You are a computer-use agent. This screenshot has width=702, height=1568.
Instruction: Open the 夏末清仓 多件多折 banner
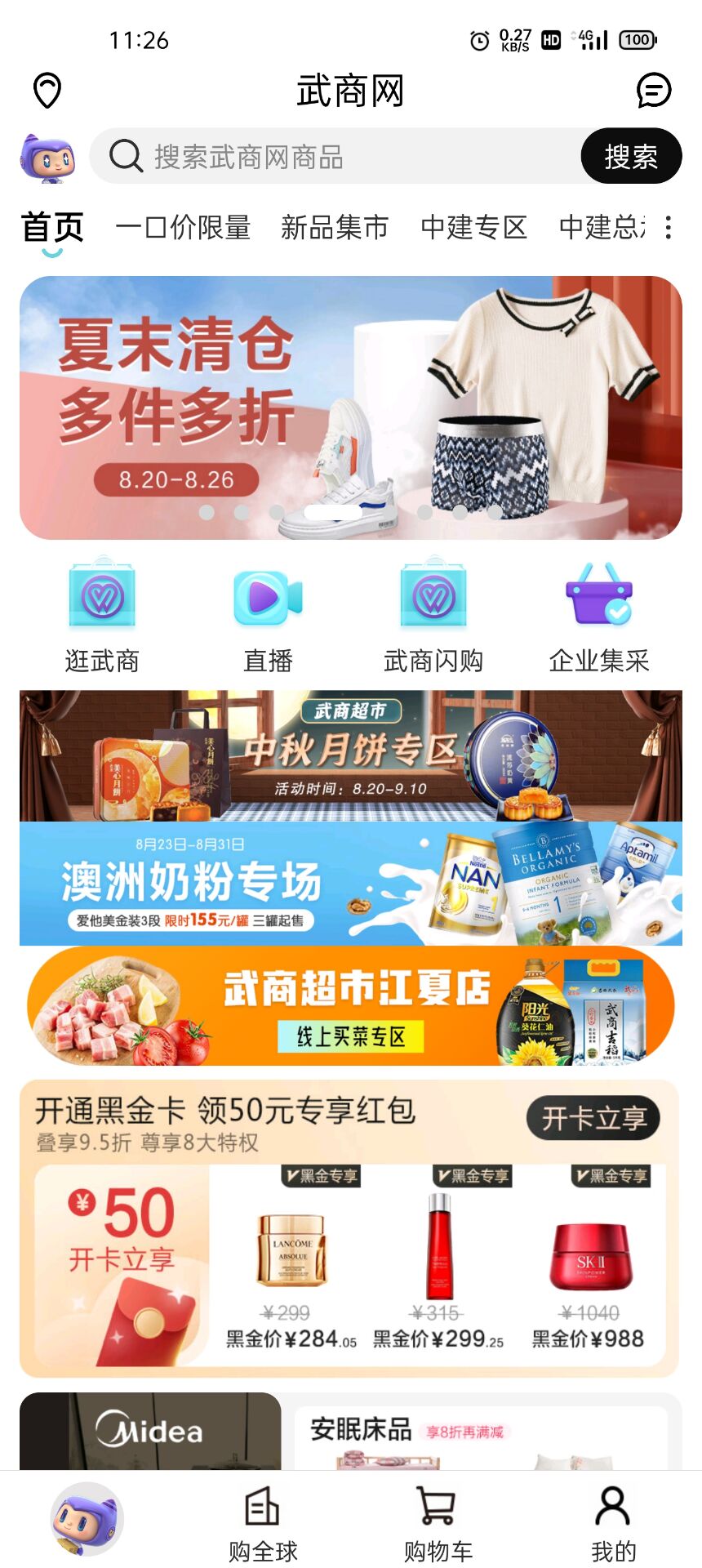(351, 408)
